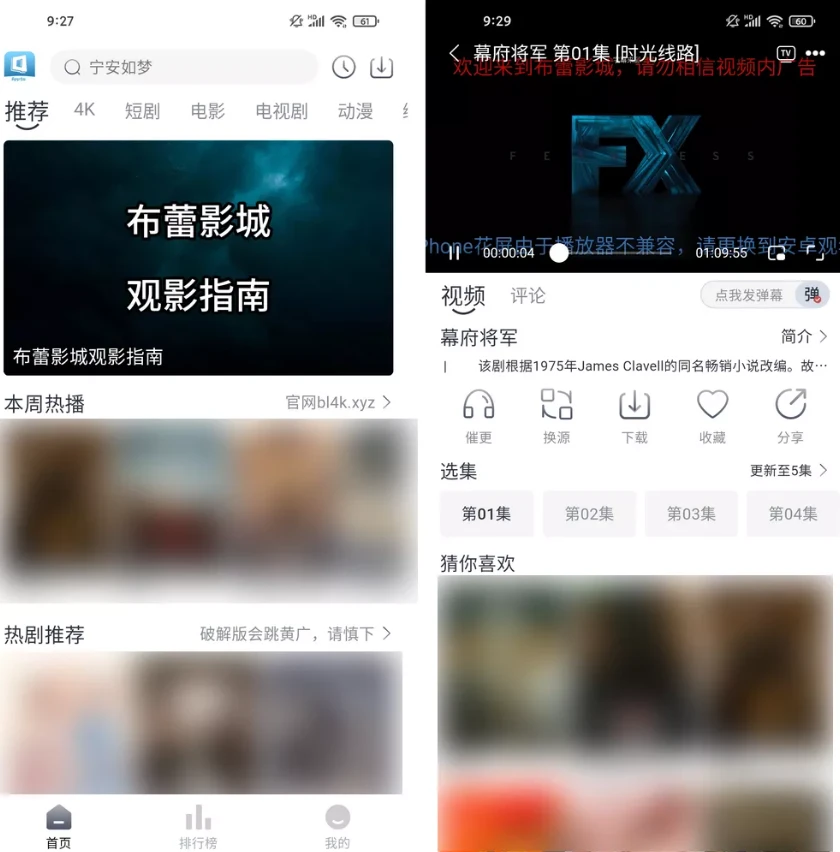Screen dimensions: 840x852
Task: Open the 布蕾影城观影指南 banner
Action: click(198, 257)
